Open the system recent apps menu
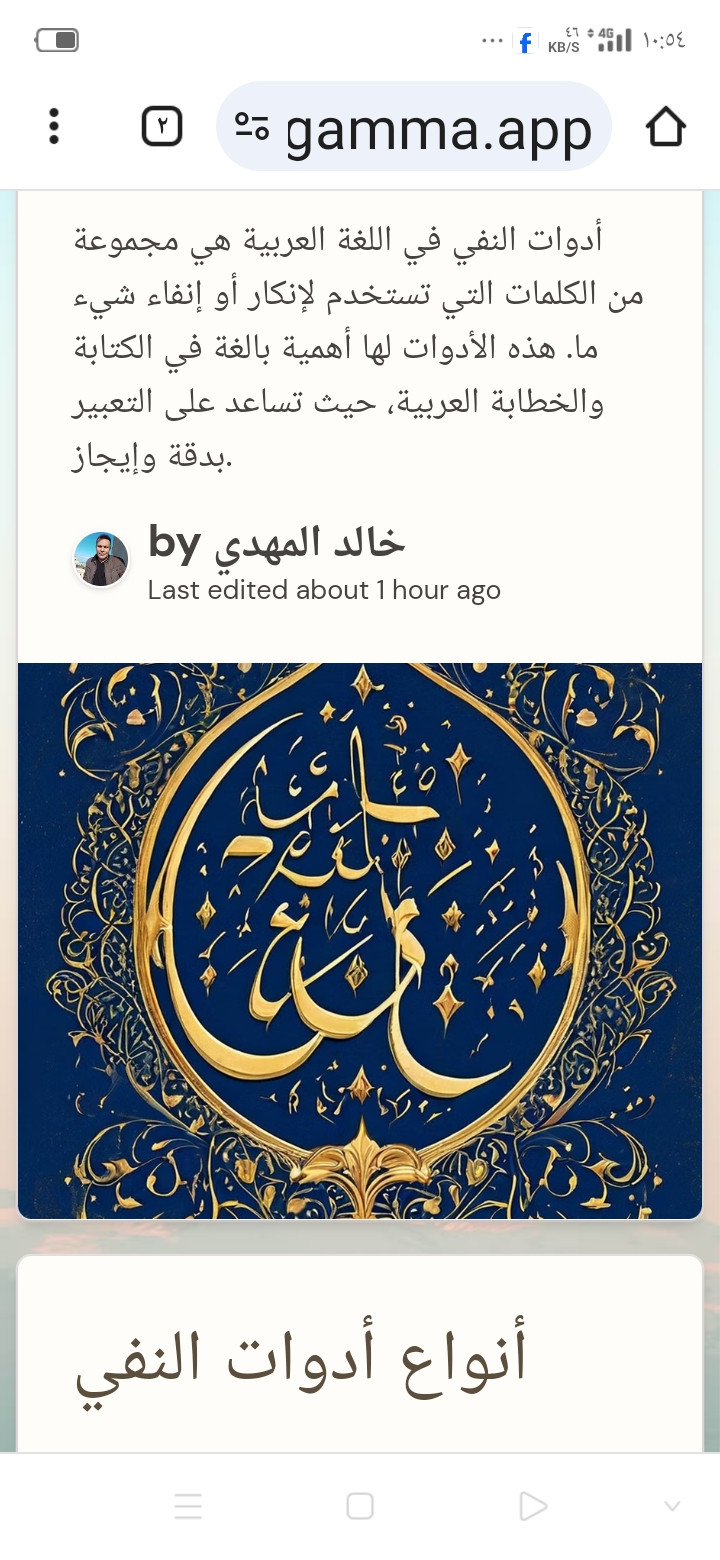The image size is (720, 1560). tap(188, 1506)
